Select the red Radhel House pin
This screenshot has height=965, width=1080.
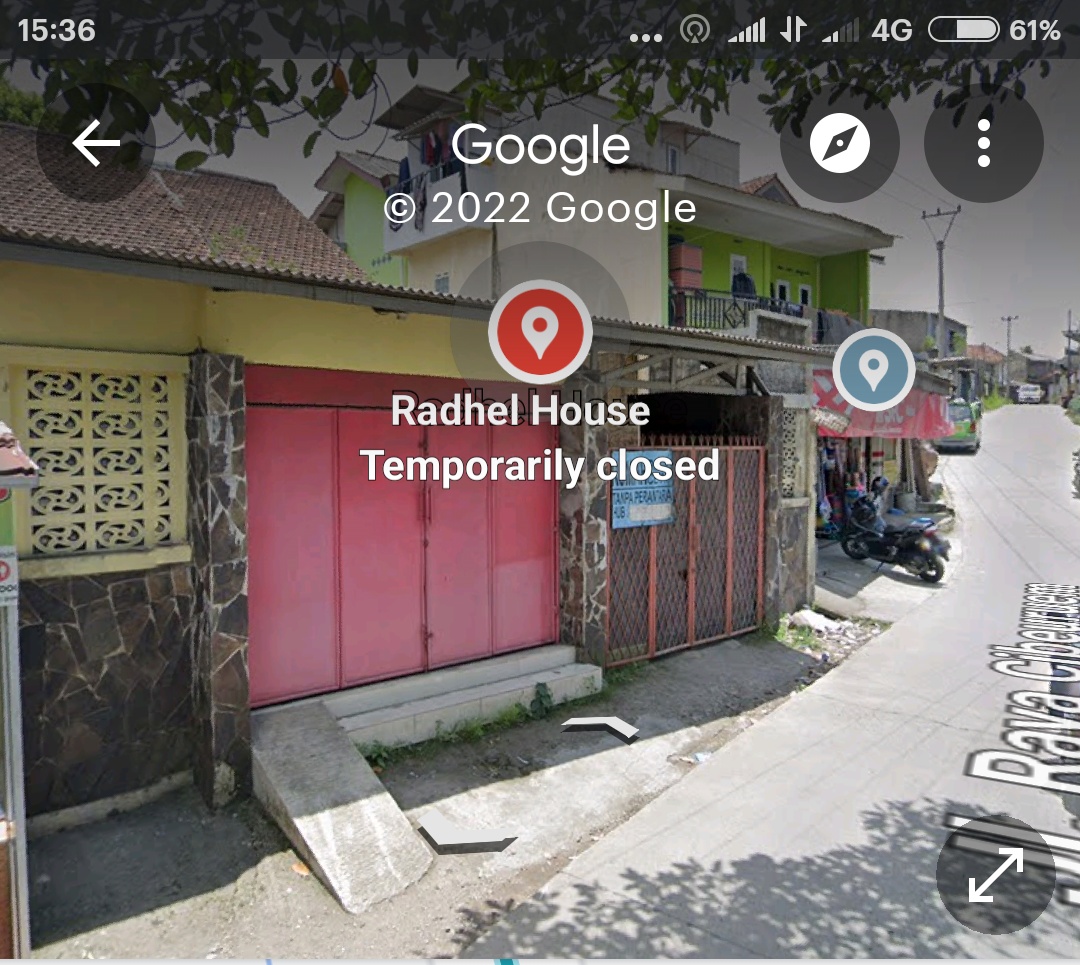(x=540, y=331)
